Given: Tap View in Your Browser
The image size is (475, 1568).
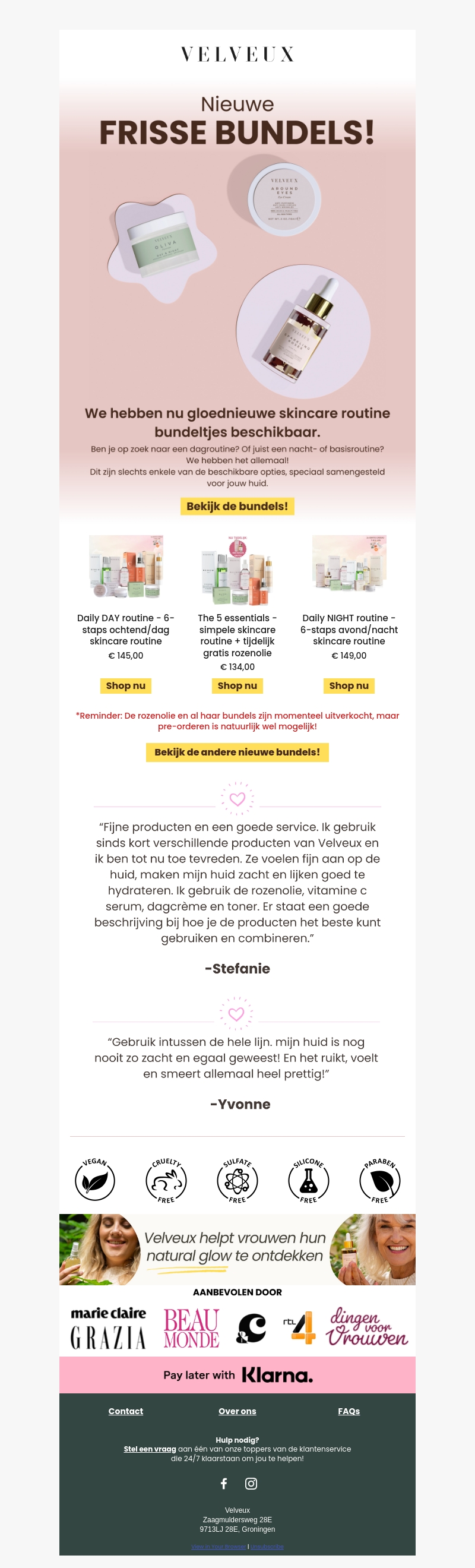Looking at the screenshot, I should 218,1547.
